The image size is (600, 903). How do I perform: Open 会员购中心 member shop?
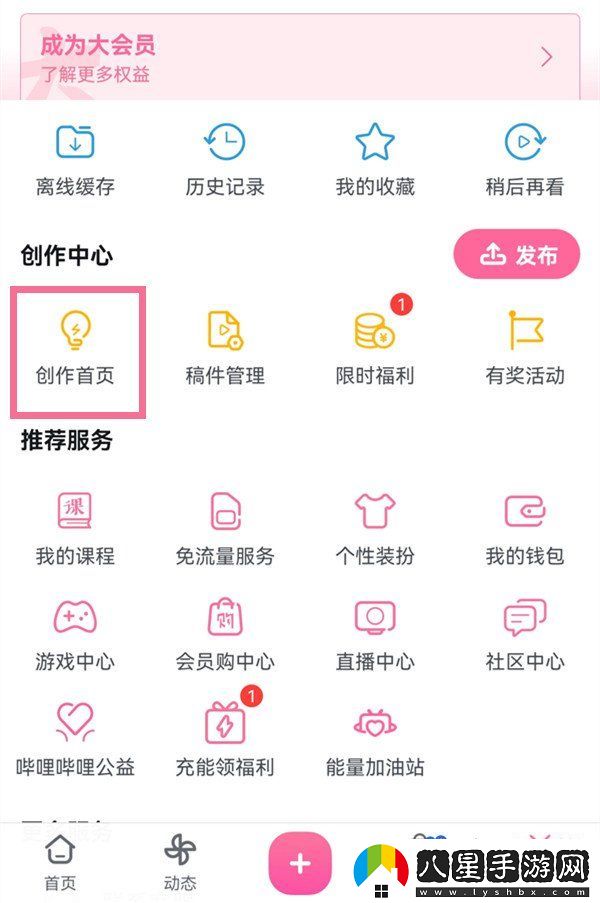(x=225, y=635)
